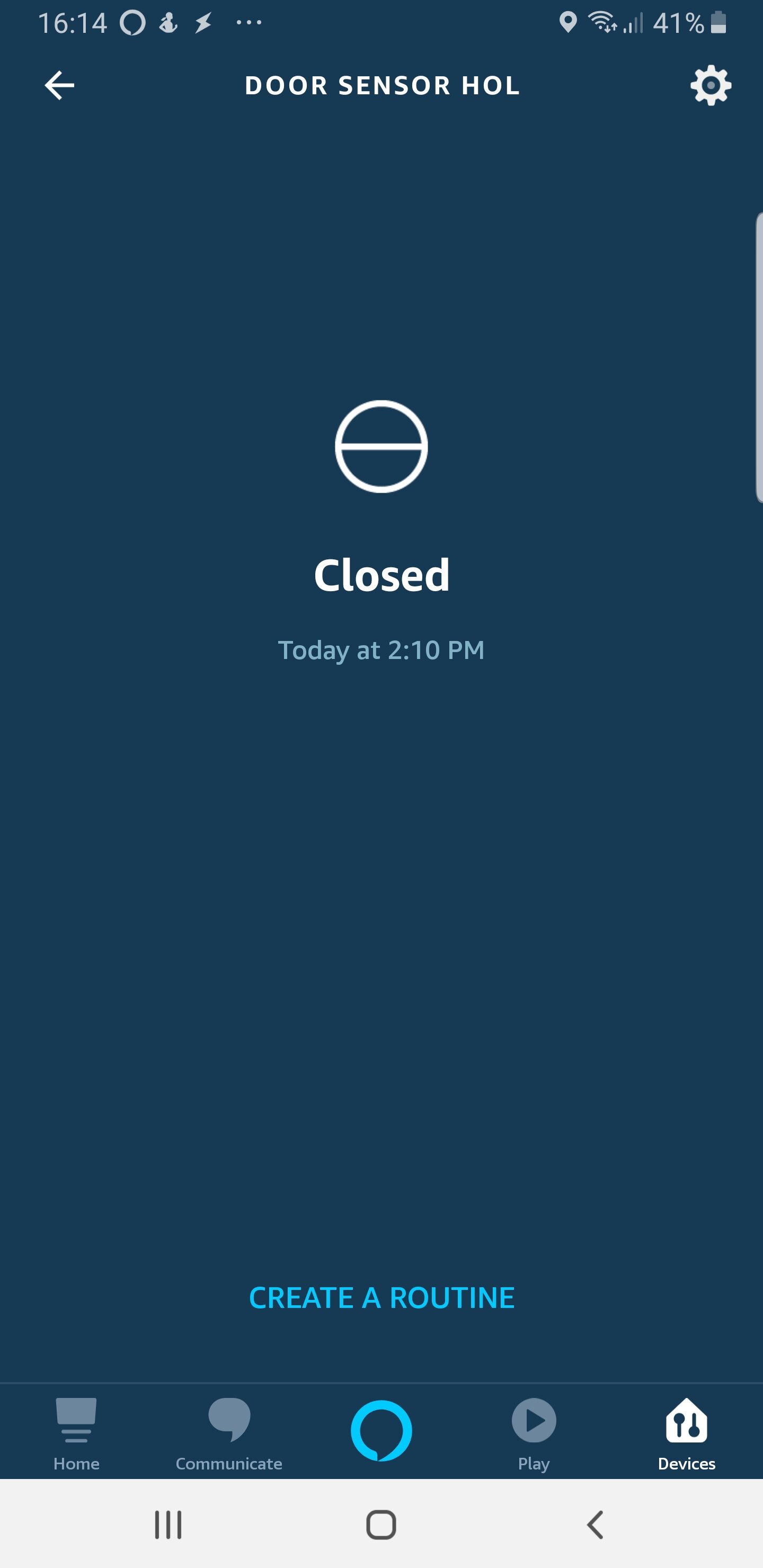Open the door sensor settings gear
Viewport: 763px width, 1568px height.
(x=711, y=85)
